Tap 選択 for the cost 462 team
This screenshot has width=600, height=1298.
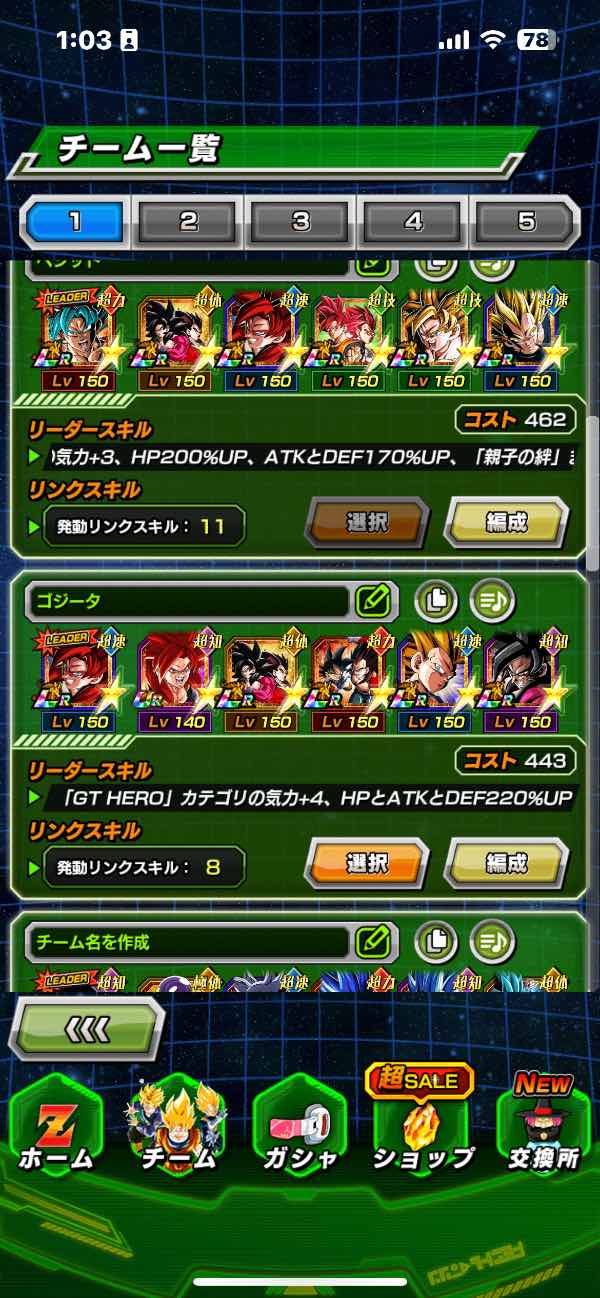(x=366, y=522)
